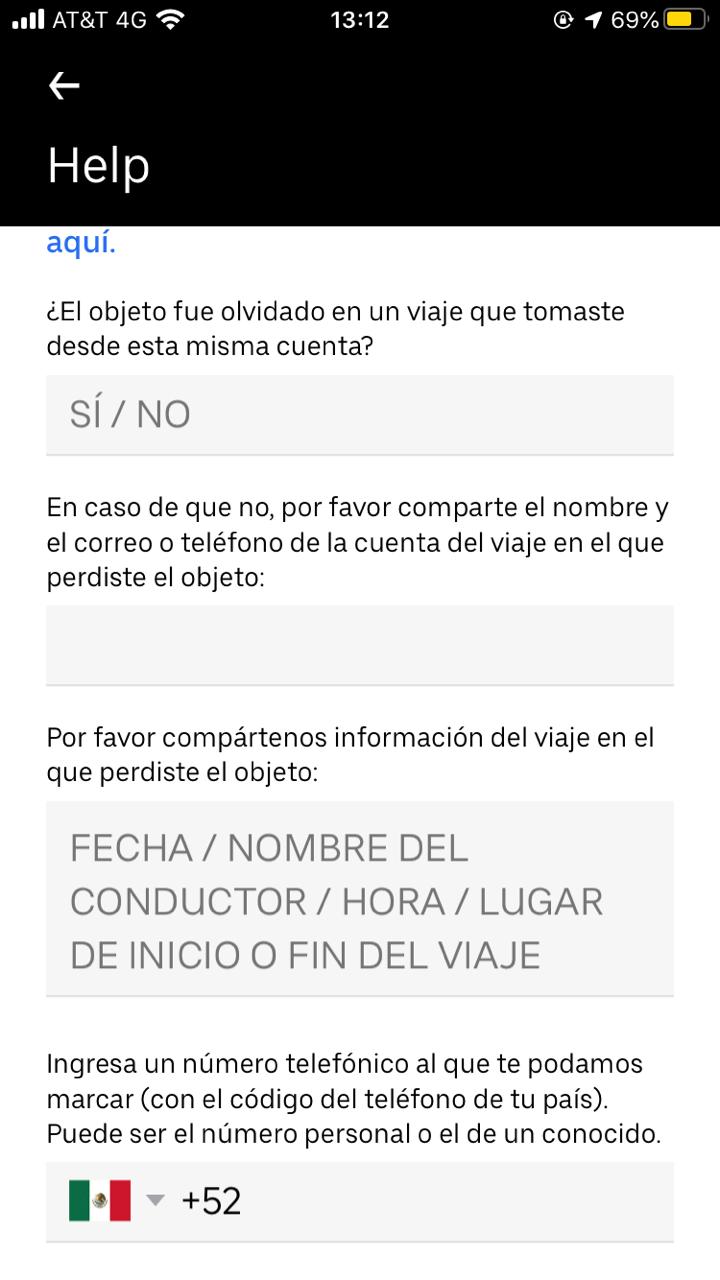
Task: Tap the SÍ / NO answer field
Action: [x=359, y=414]
